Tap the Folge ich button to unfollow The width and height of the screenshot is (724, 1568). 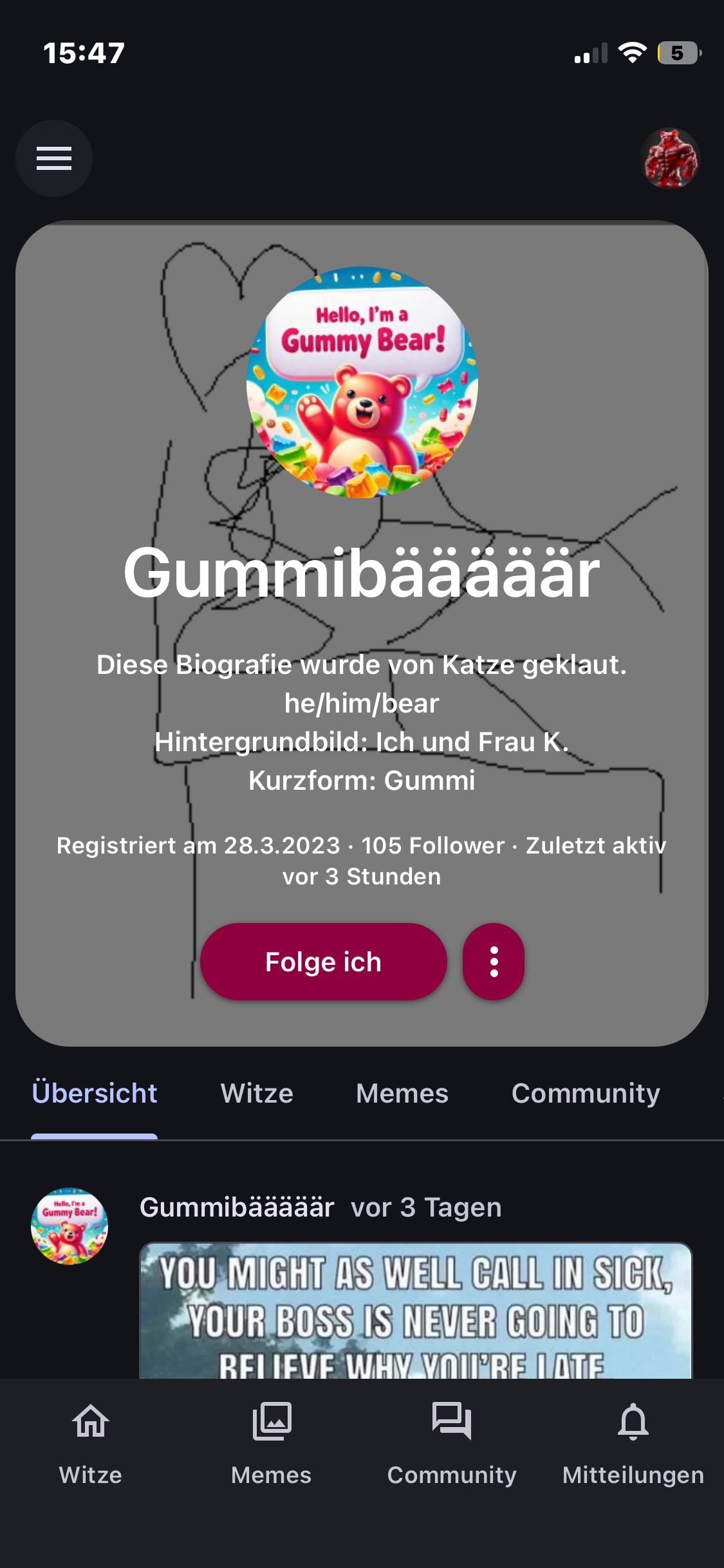coord(323,962)
